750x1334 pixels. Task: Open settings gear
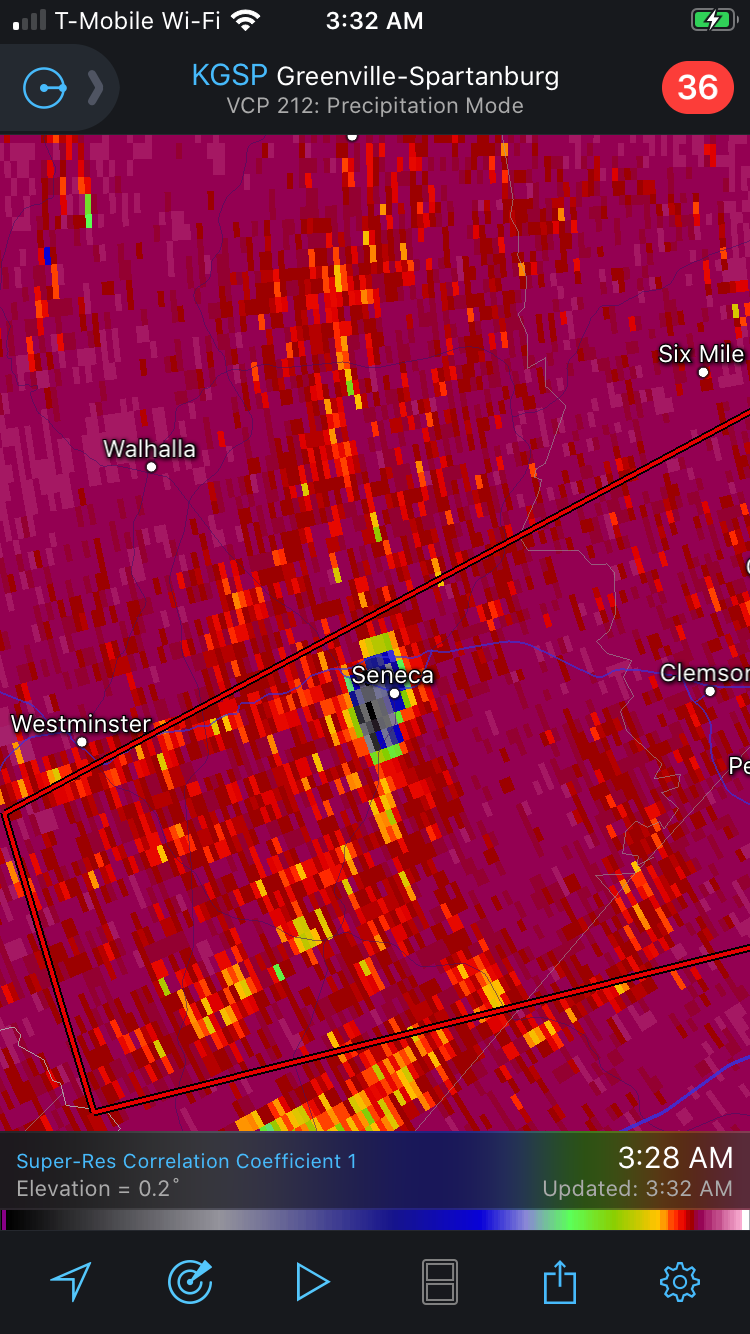coord(680,1281)
